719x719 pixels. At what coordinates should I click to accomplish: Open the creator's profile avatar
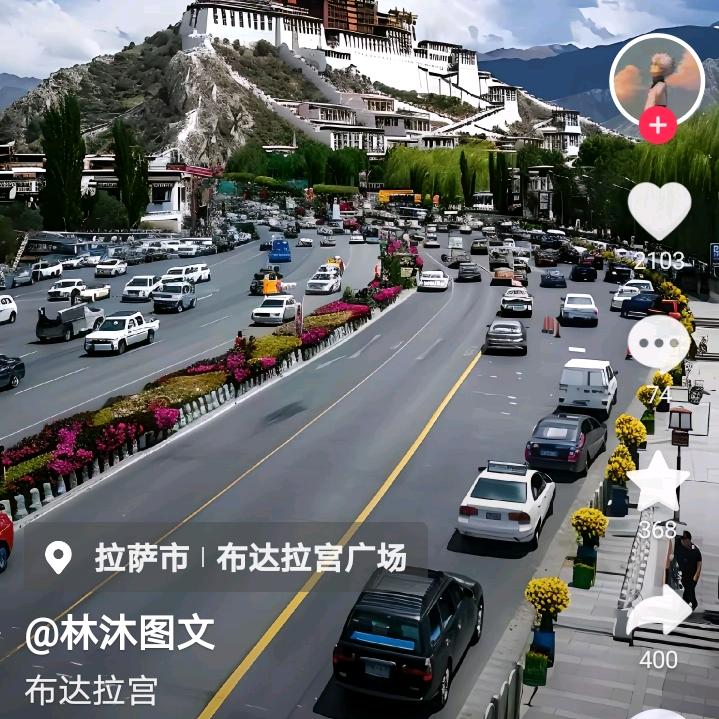(657, 78)
